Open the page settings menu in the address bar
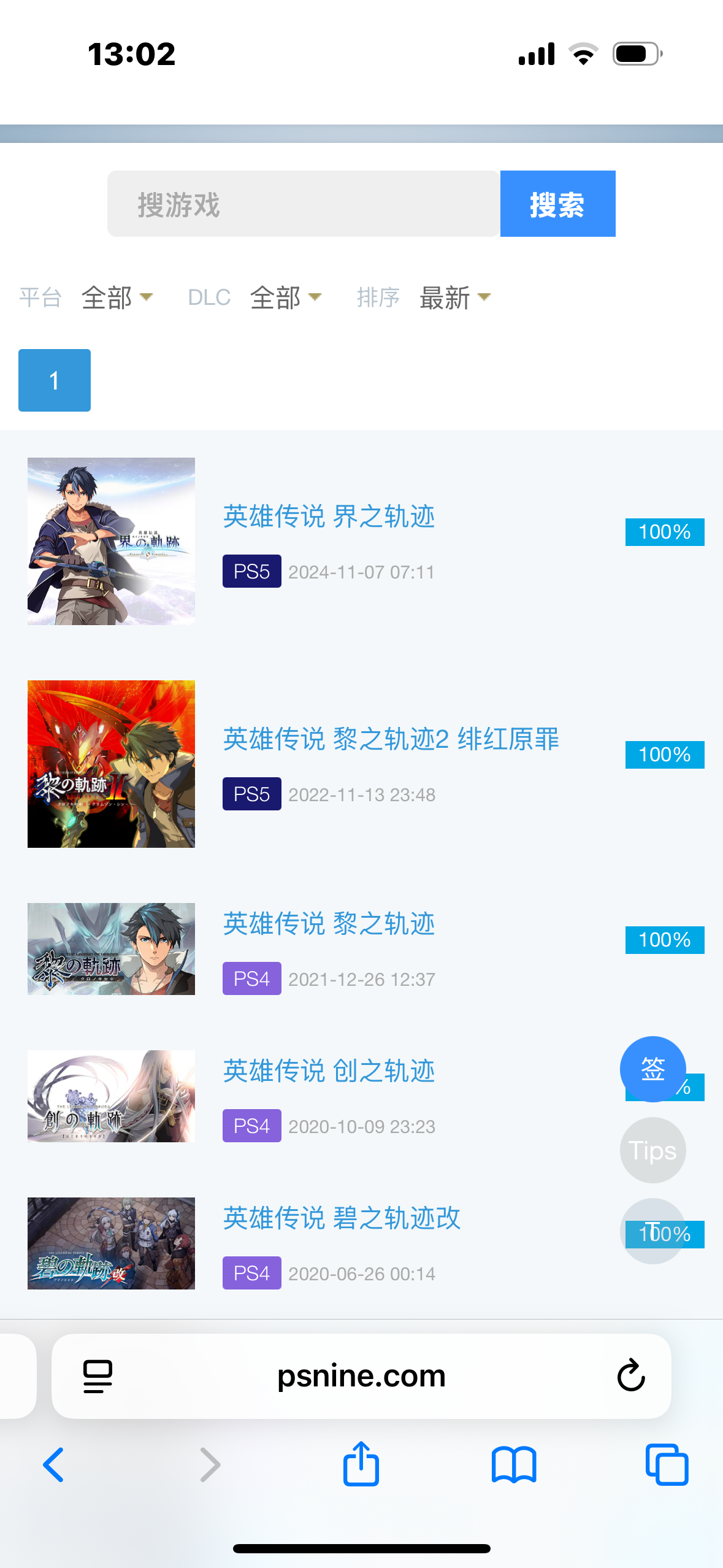The image size is (723, 1568). (x=98, y=1375)
